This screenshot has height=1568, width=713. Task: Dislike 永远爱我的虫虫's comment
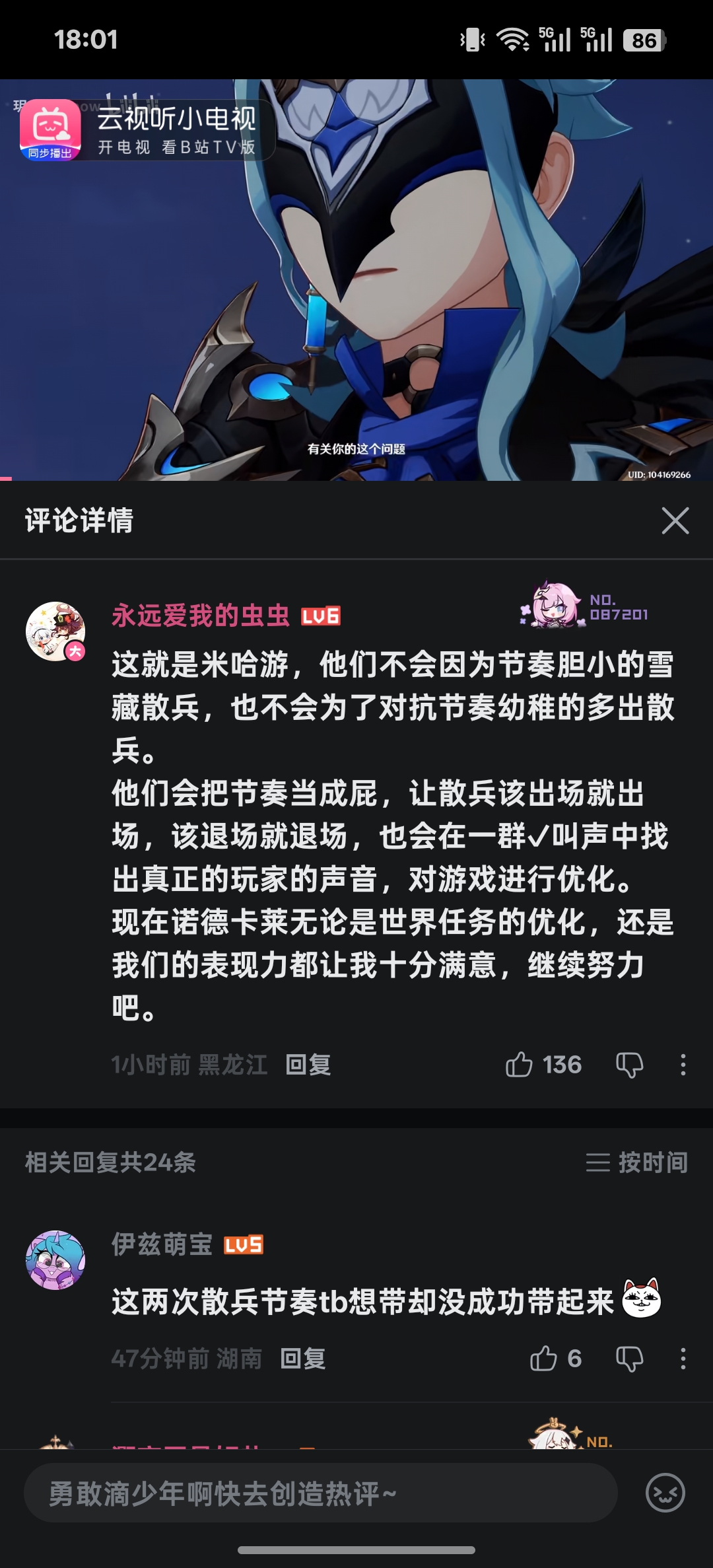[629, 1065]
